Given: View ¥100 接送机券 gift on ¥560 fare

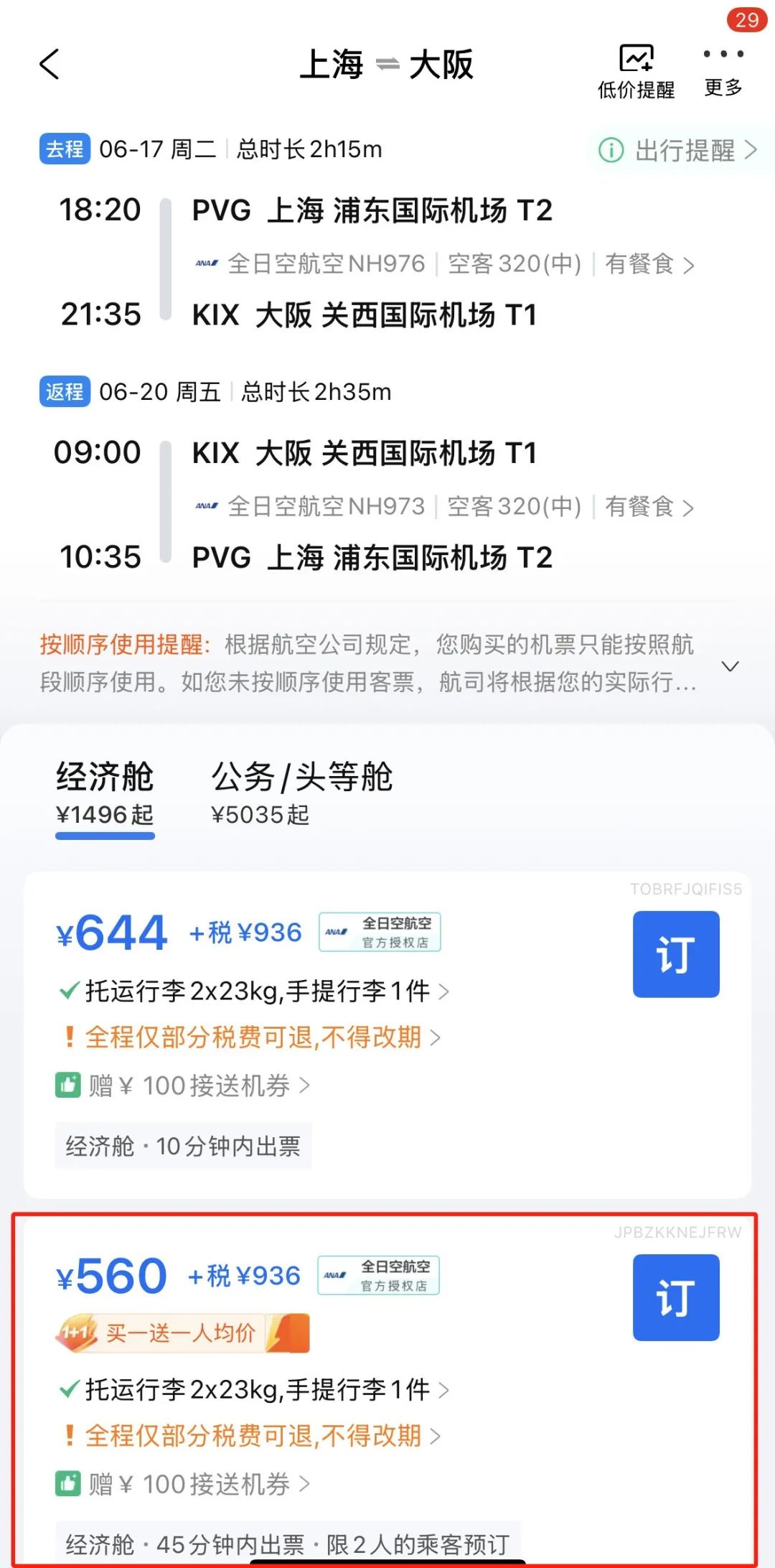Looking at the screenshot, I should point(183,1484).
